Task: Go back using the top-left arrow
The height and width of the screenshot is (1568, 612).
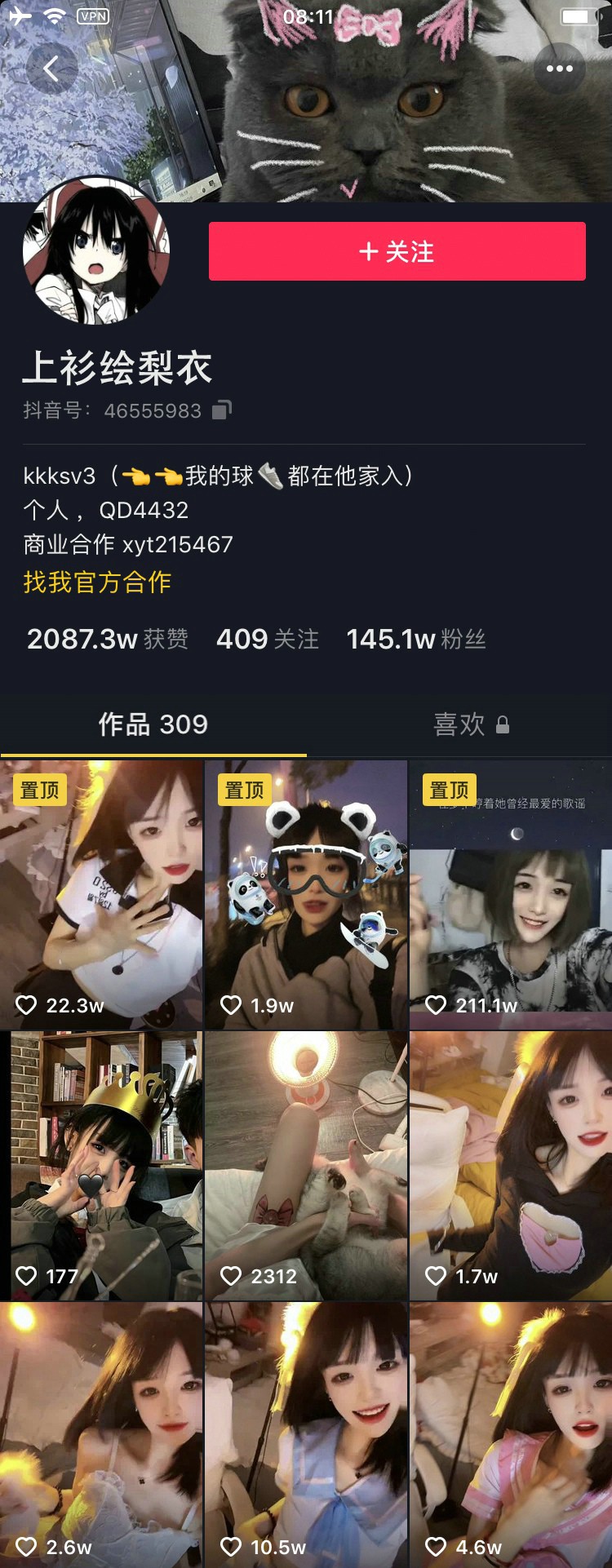Action: pos(51,69)
